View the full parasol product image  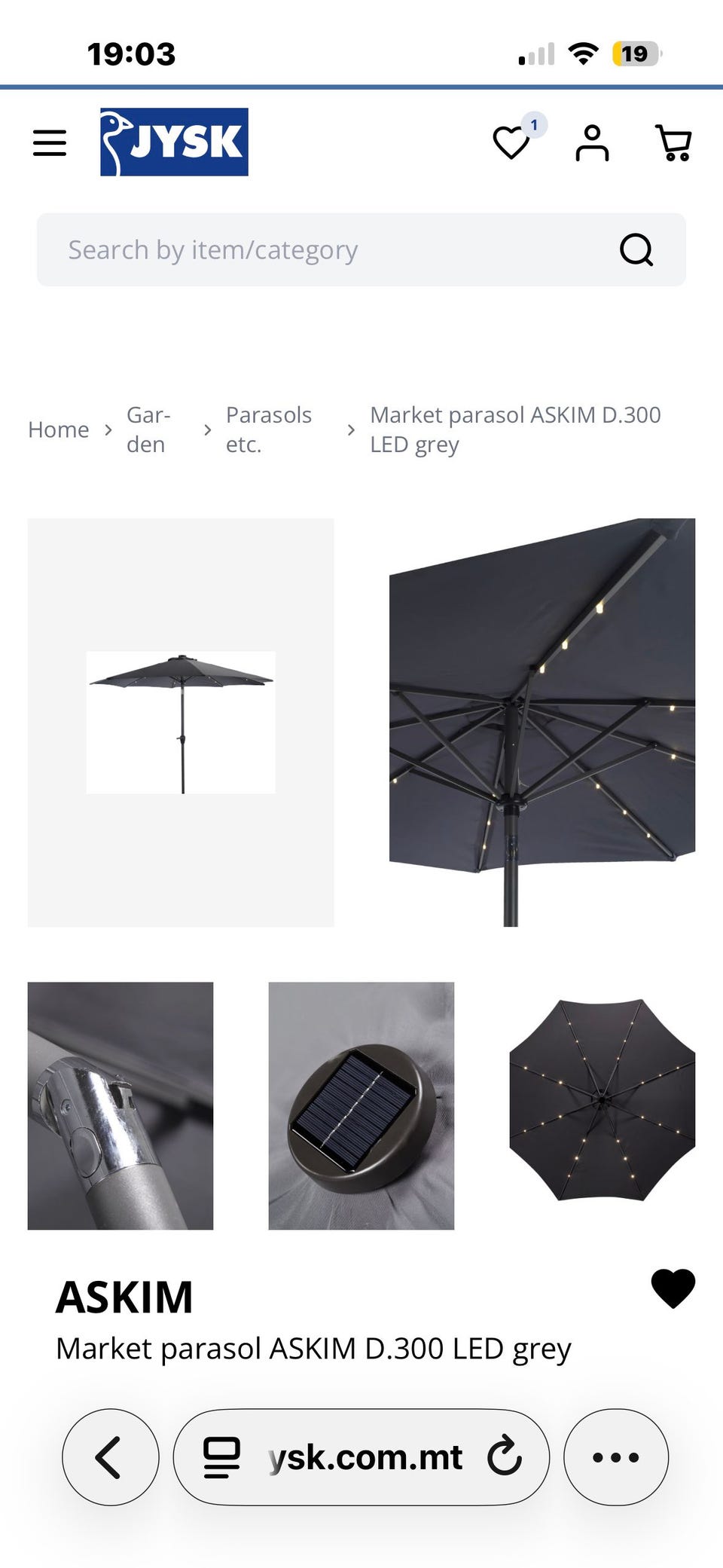pyautogui.click(x=181, y=723)
